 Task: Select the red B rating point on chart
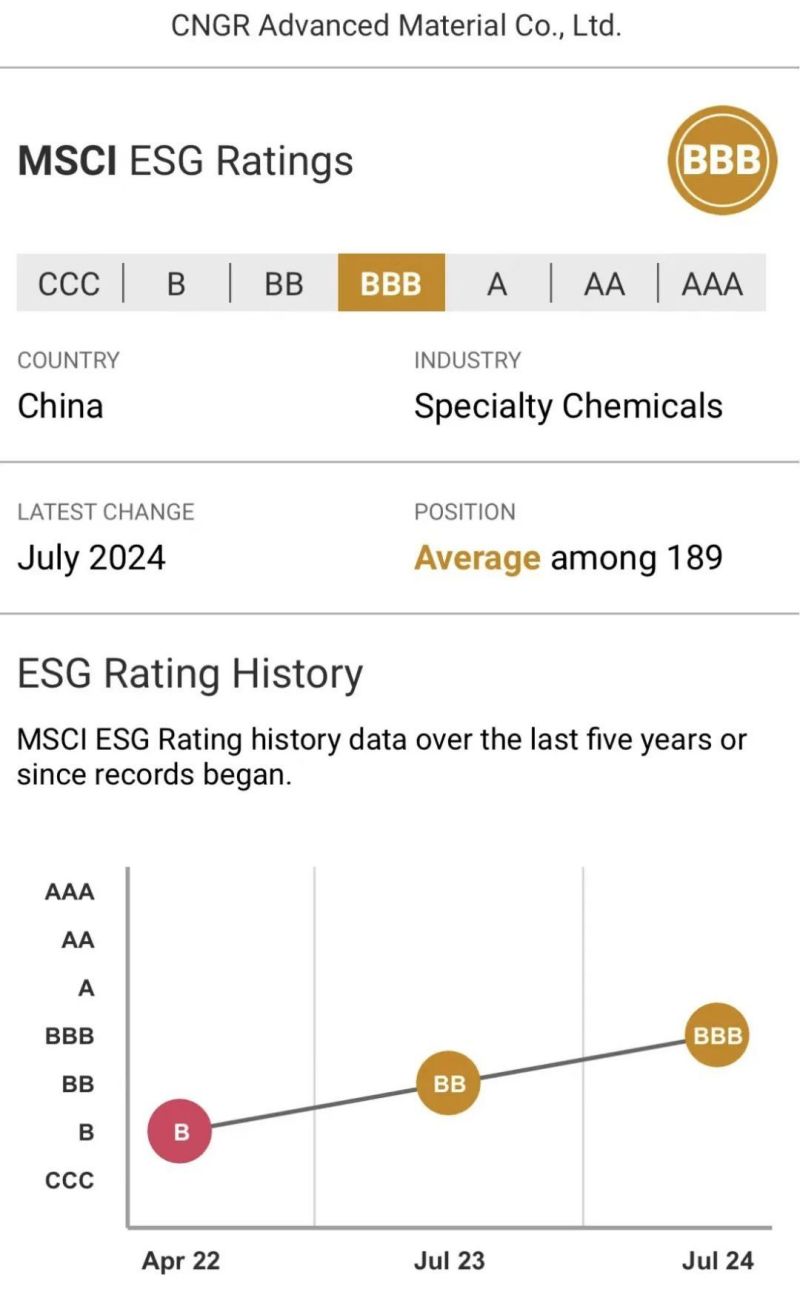click(x=179, y=1131)
